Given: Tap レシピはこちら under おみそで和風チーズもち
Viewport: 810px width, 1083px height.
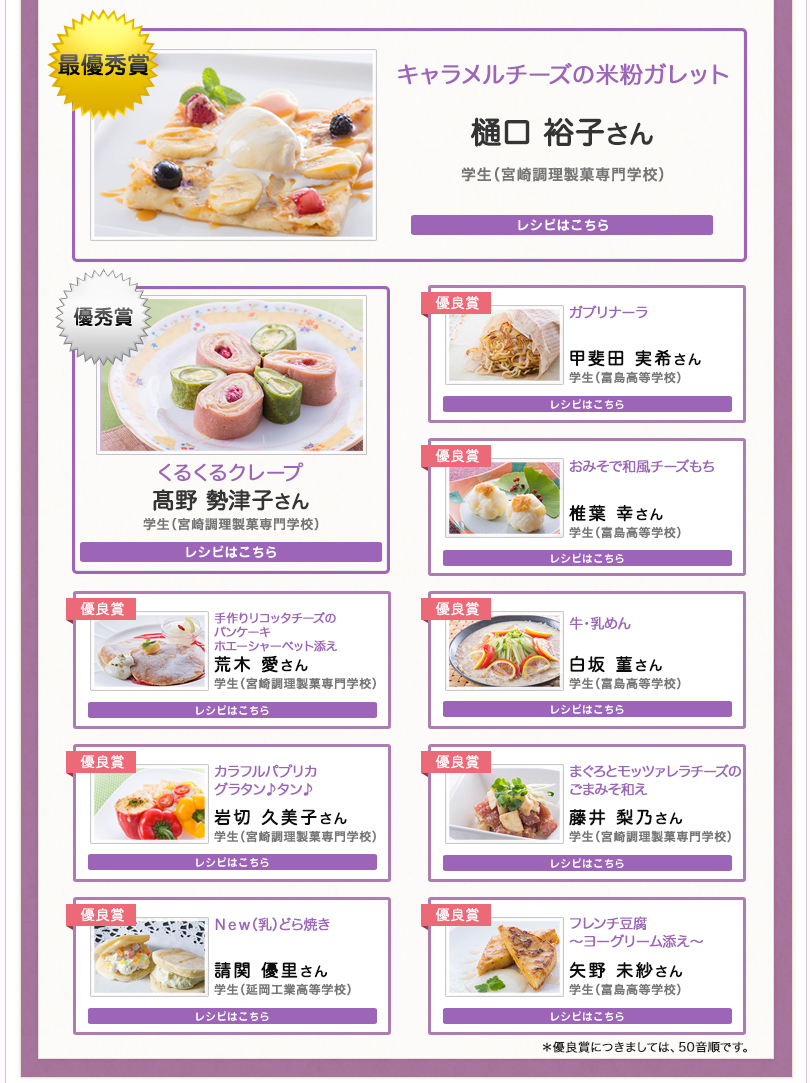Looking at the screenshot, I should [x=587, y=558].
